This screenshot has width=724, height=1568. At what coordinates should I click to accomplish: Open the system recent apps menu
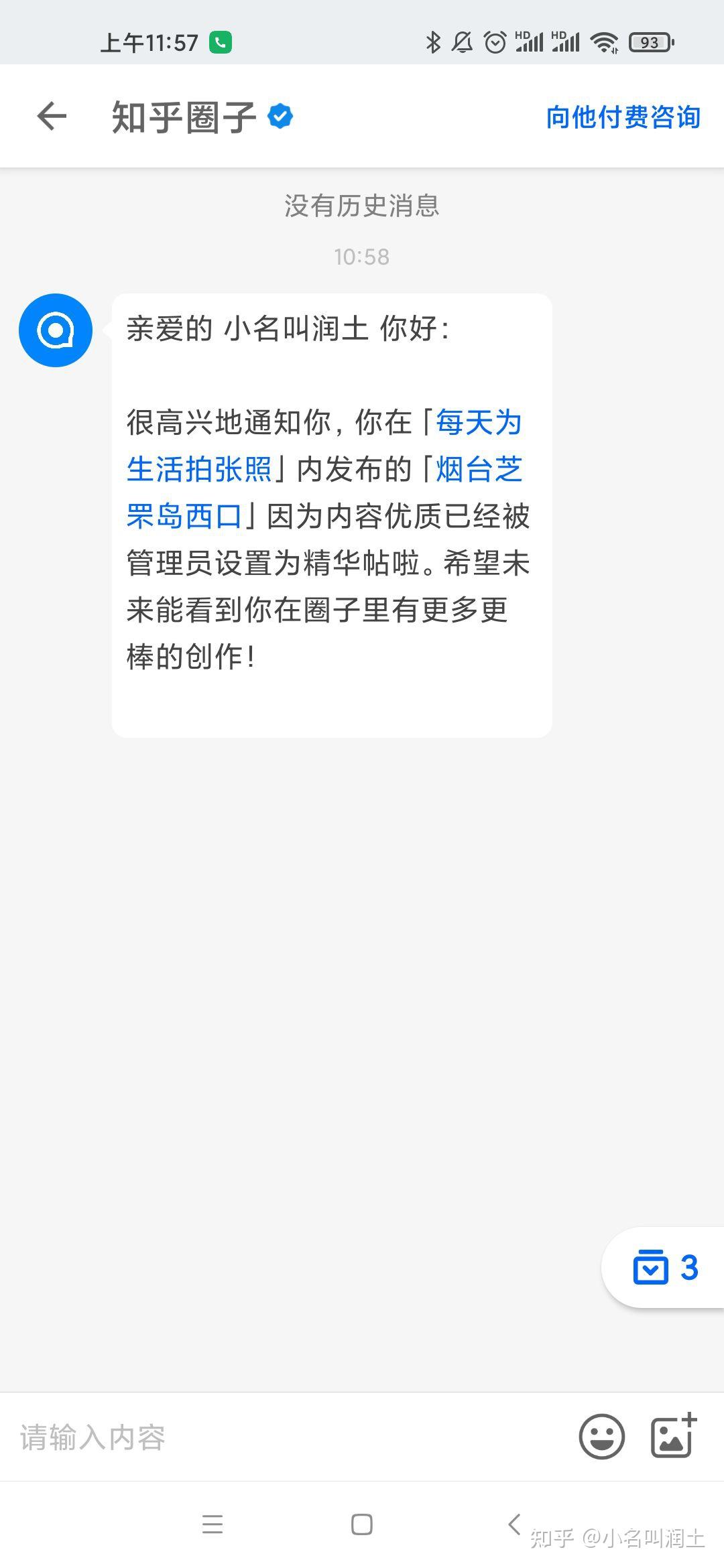(x=213, y=1525)
